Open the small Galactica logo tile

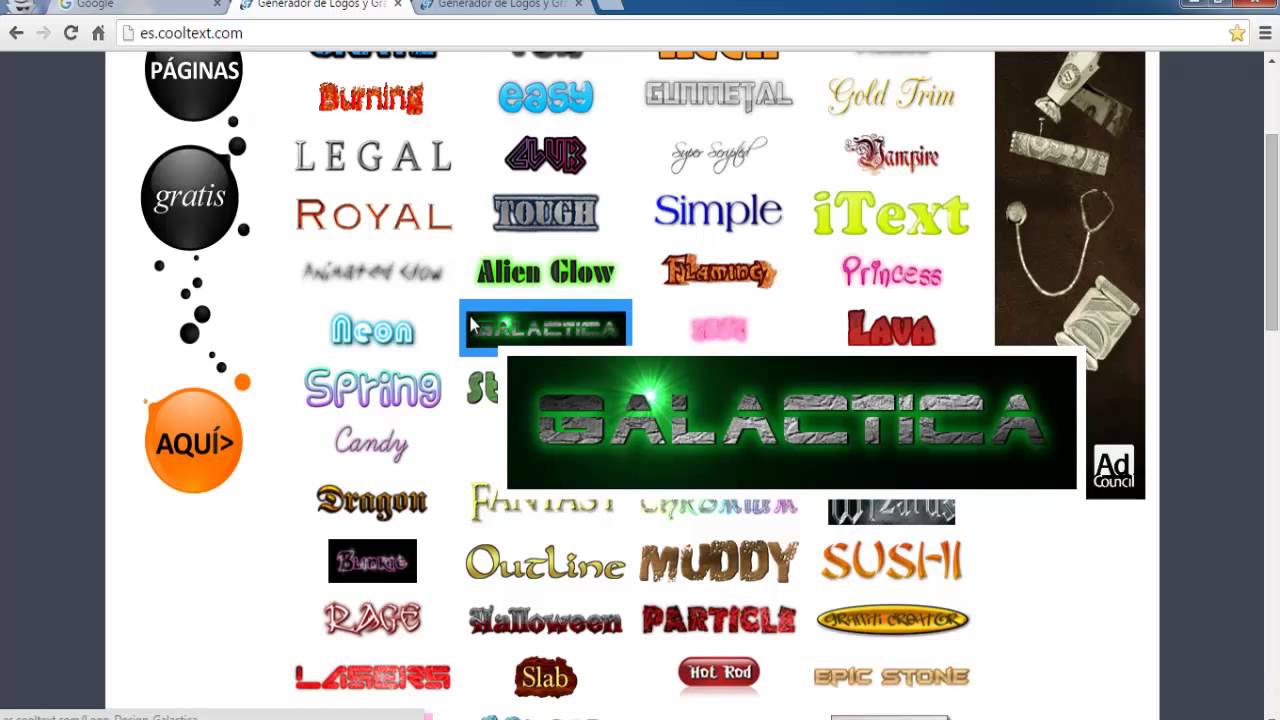click(546, 328)
